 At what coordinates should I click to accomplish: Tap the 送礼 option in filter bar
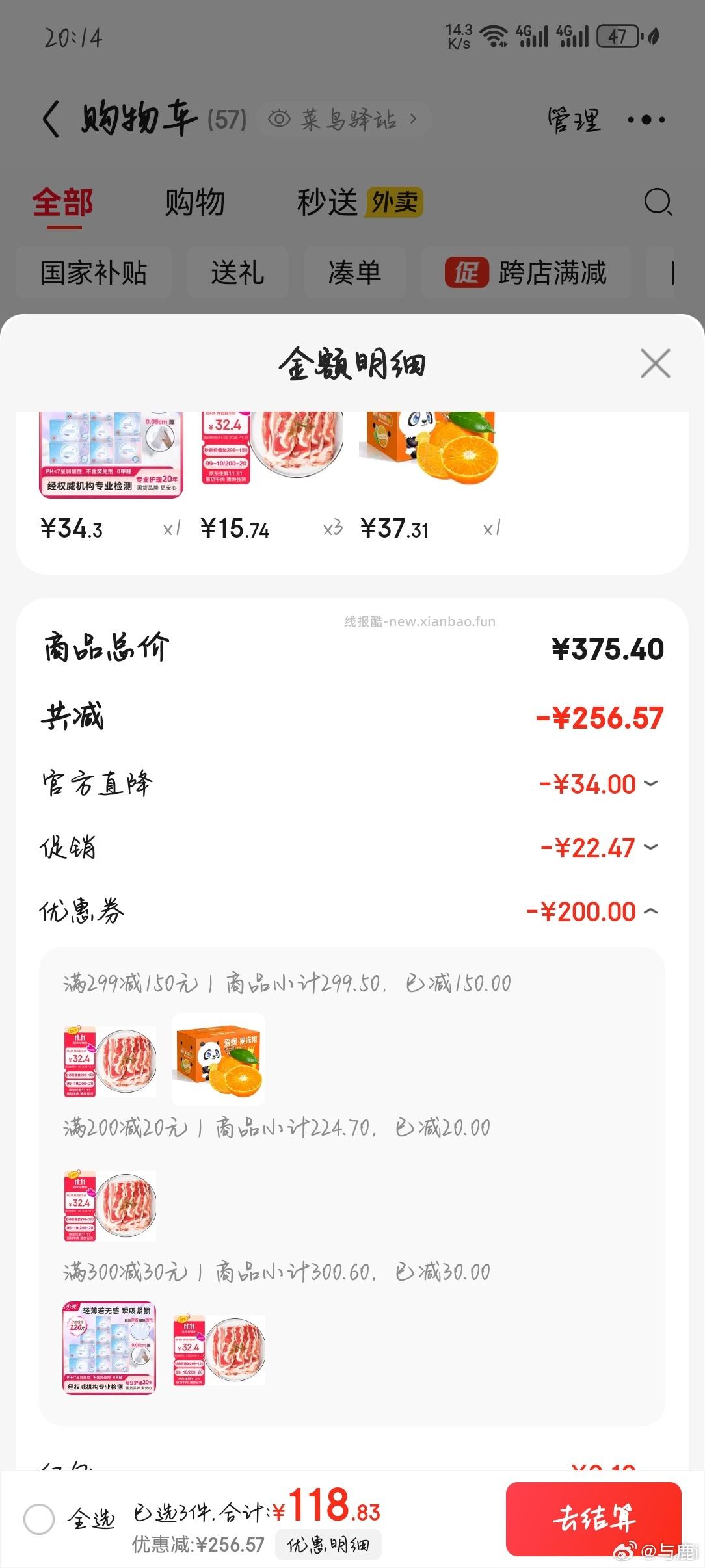(x=238, y=274)
